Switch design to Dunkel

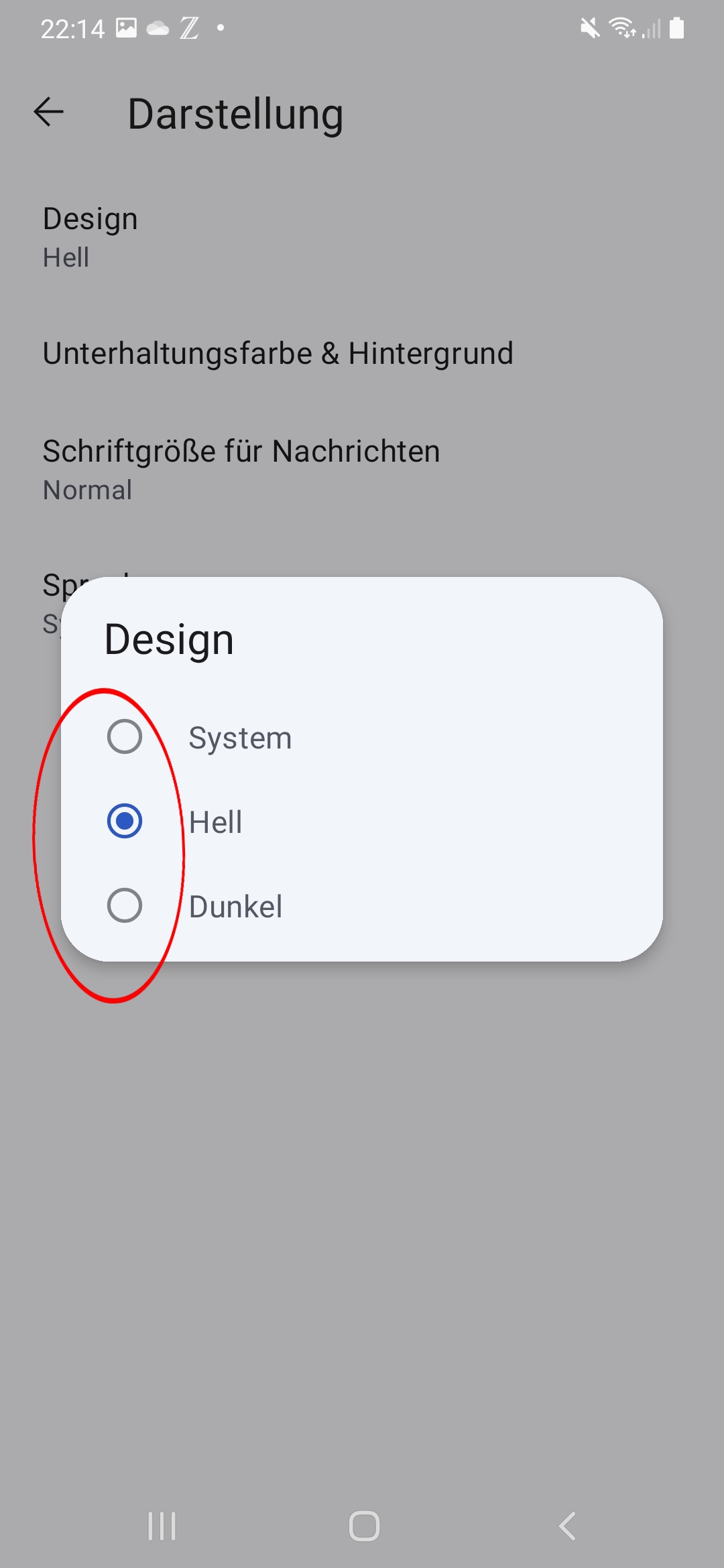[x=362, y=906]
